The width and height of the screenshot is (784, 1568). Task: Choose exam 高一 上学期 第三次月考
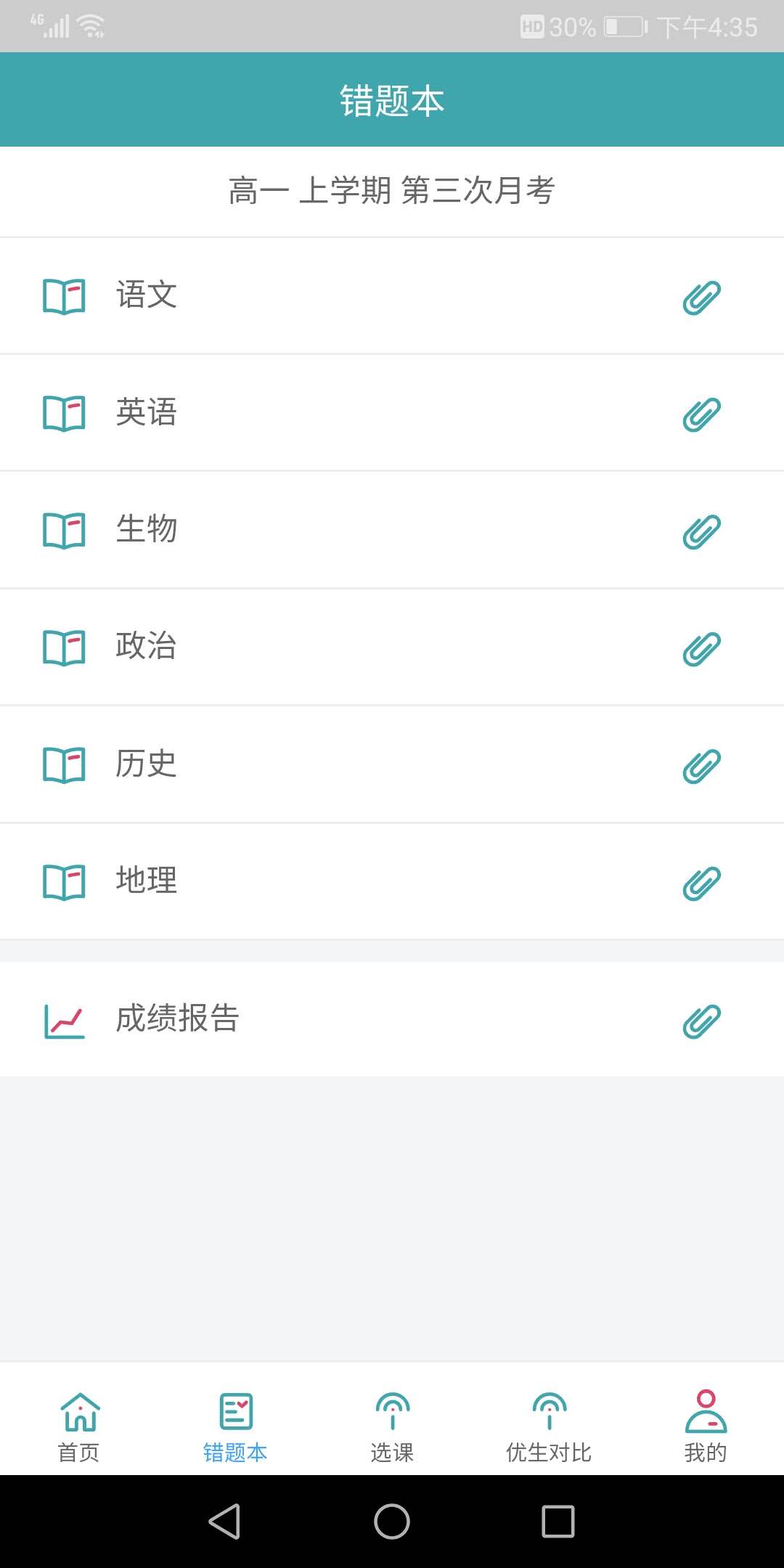click(392, 191)
